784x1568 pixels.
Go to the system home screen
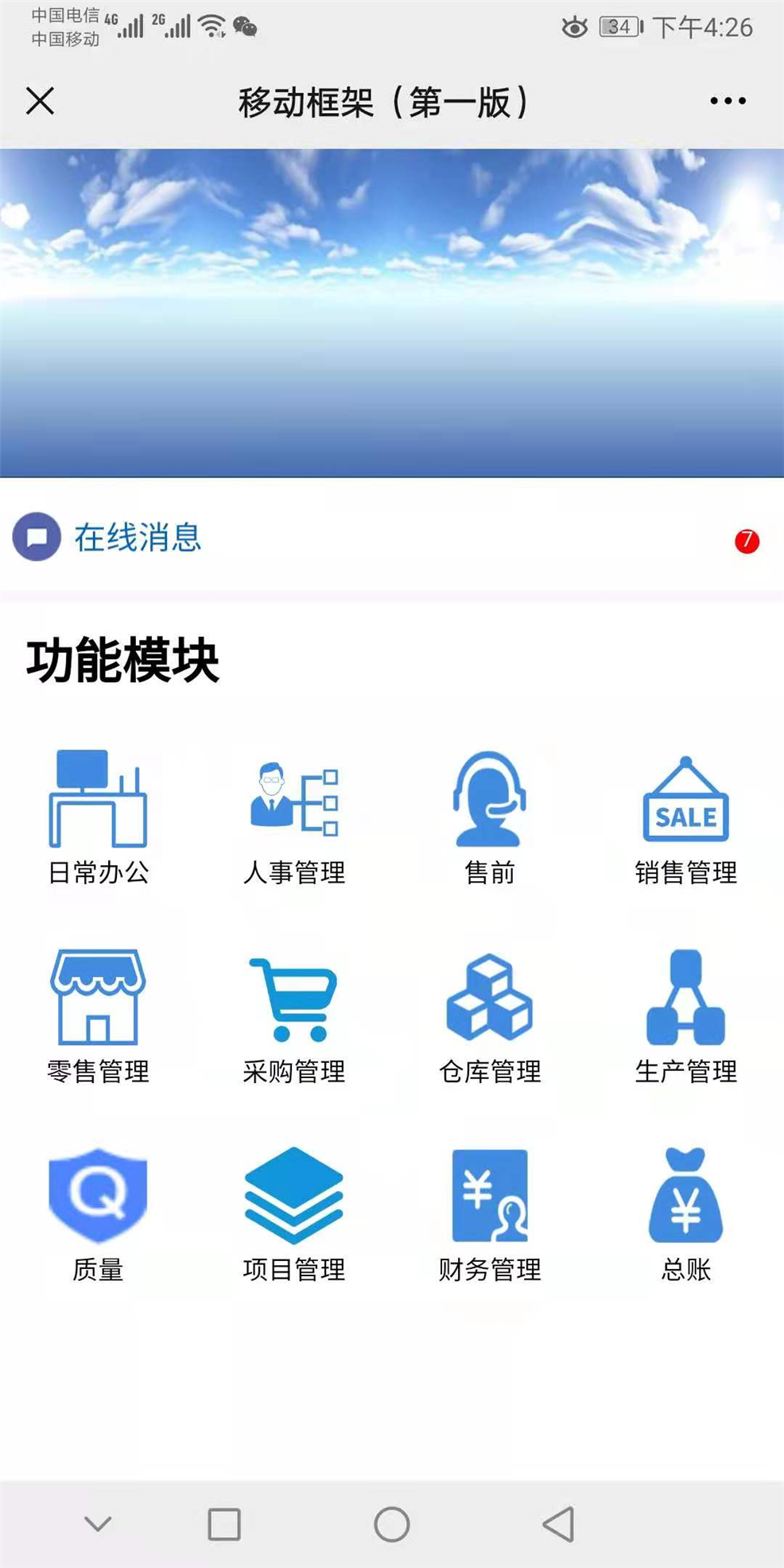(x=392, y=1524)
